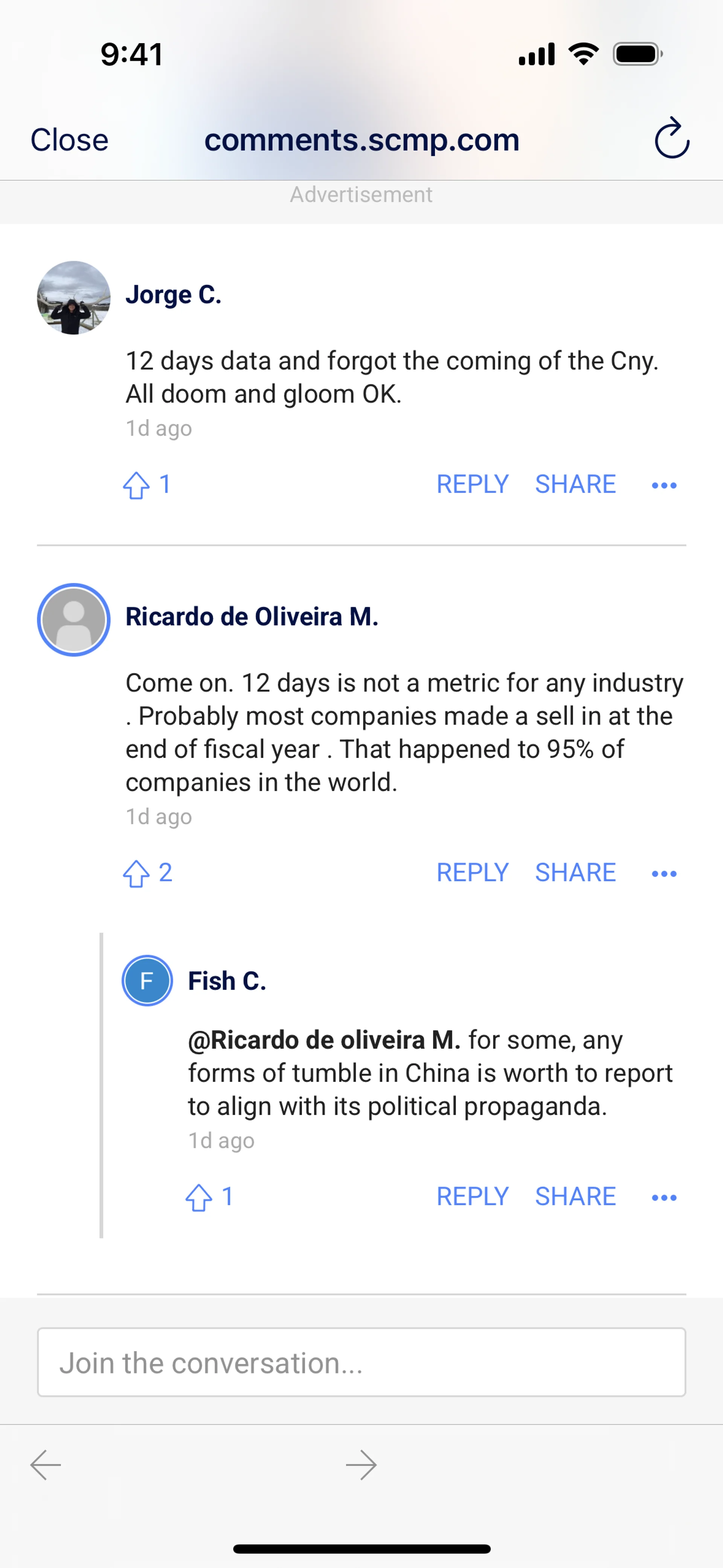Viewport: 723px width, 1568px height.
Task: Reply to Fish C.'s comment
Action: 472,1197
